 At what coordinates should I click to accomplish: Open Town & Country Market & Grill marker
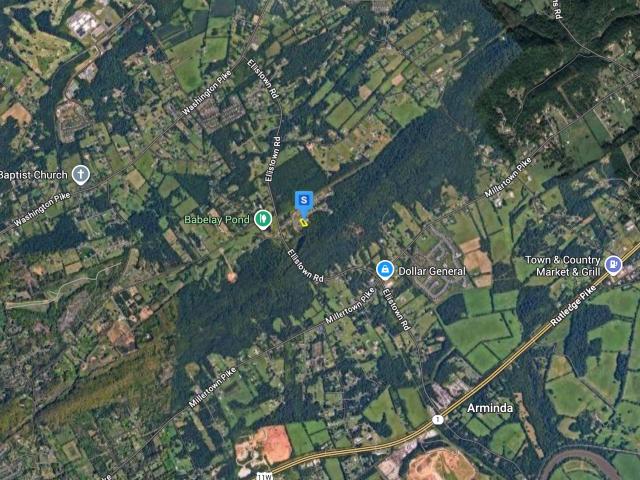pos(613,264)
